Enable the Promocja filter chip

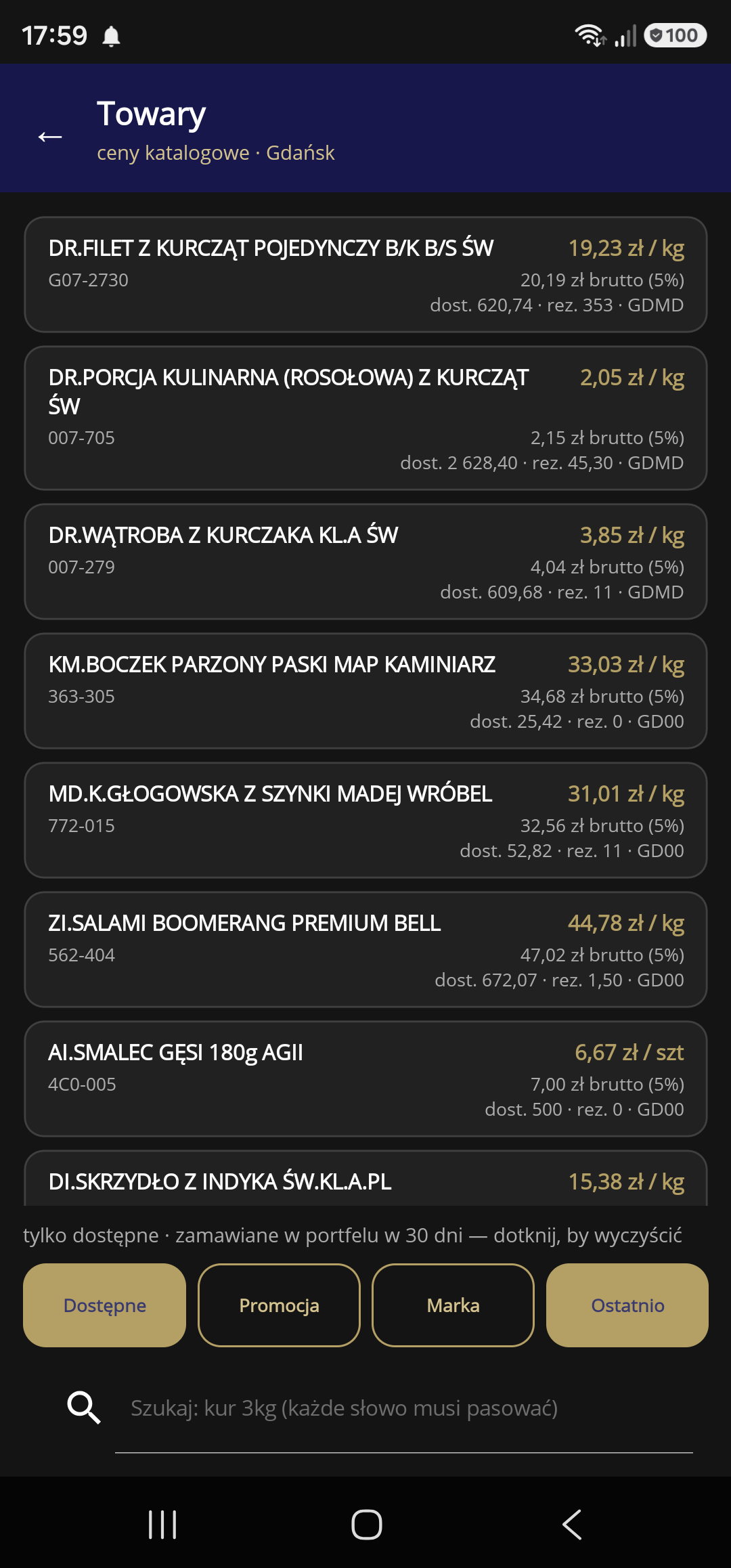coord(279,1305)
